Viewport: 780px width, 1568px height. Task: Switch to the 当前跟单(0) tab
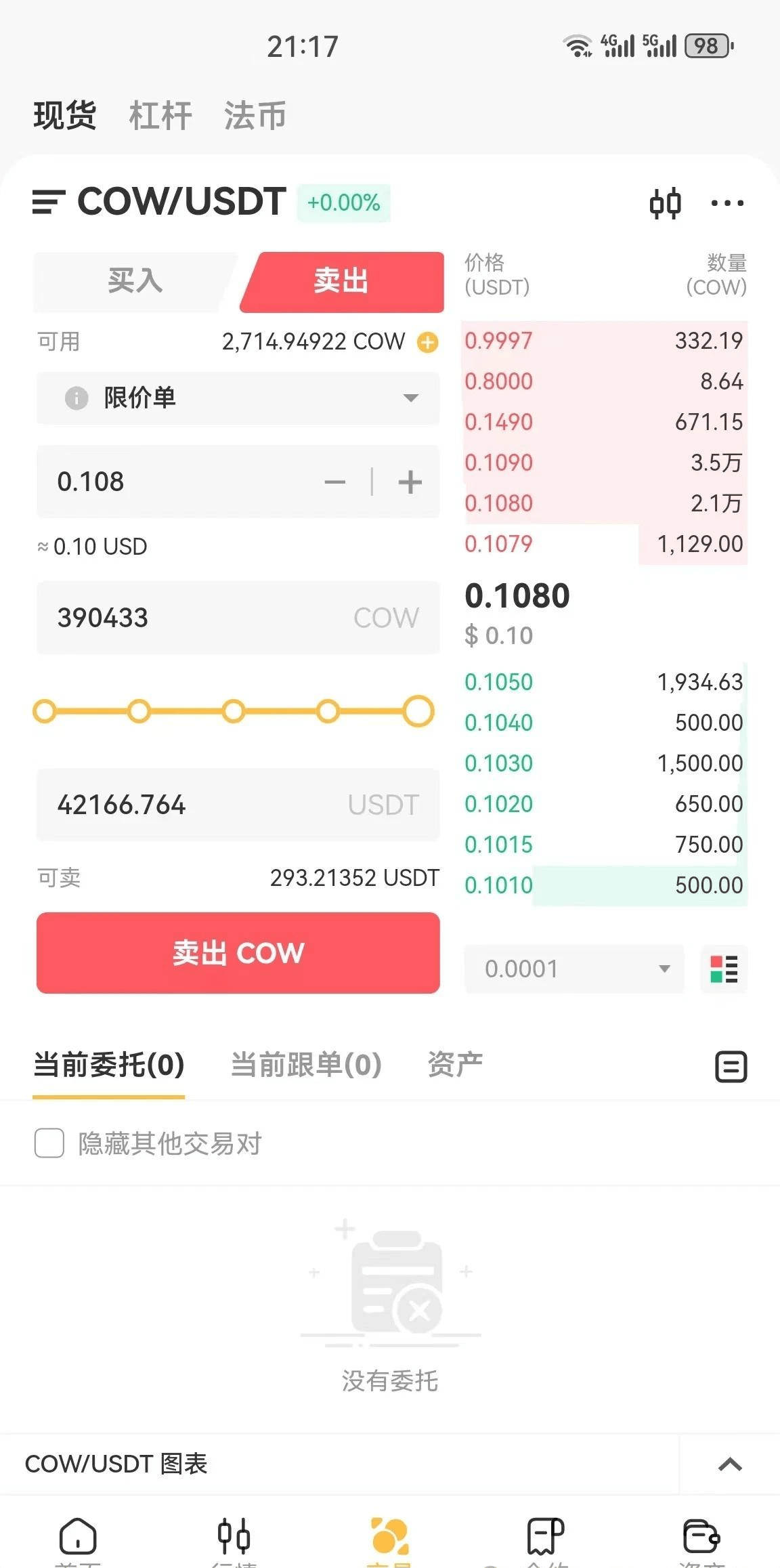tap(305, 1064)
